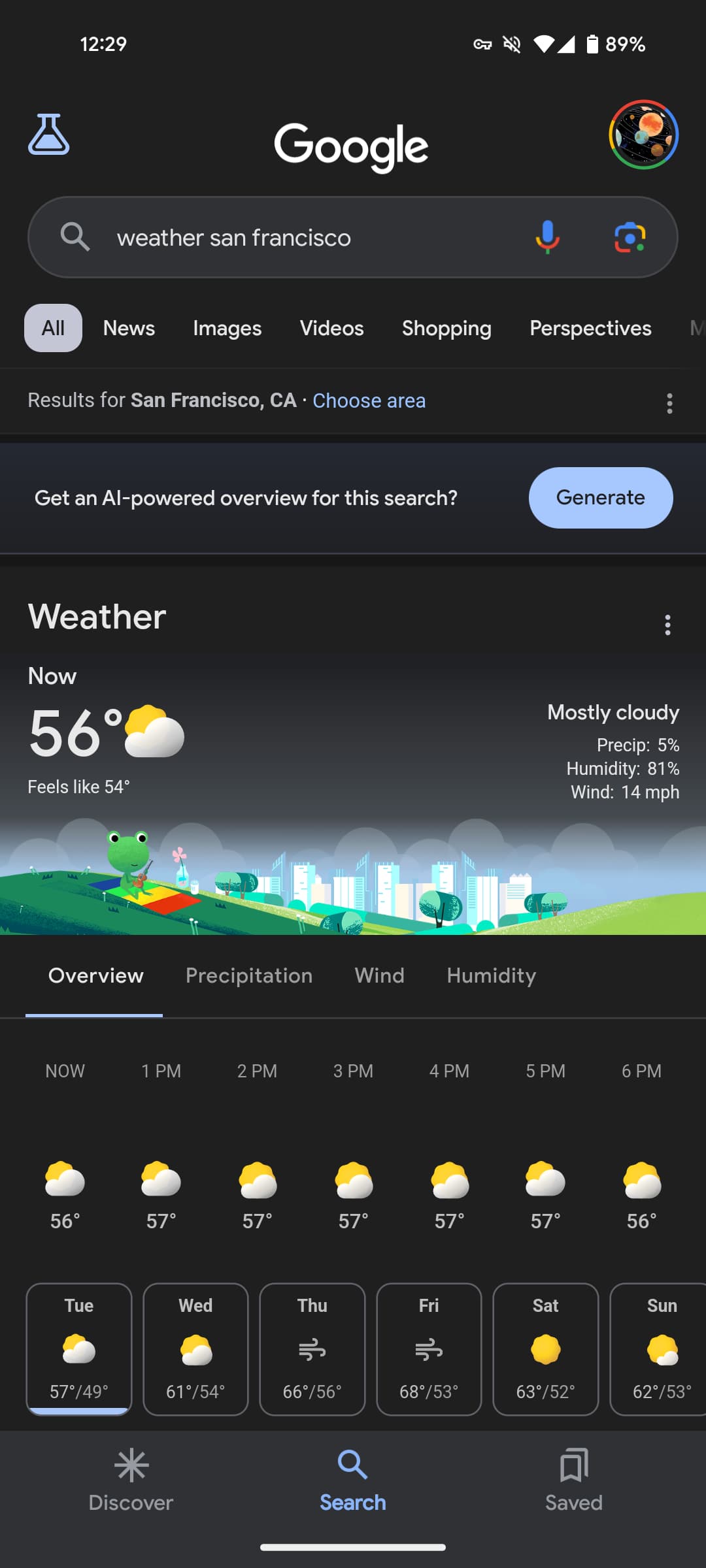Switch to Shopping results tab
Image resolution: width=706 pixels, height=1568 pixels.
click(446, 328)
